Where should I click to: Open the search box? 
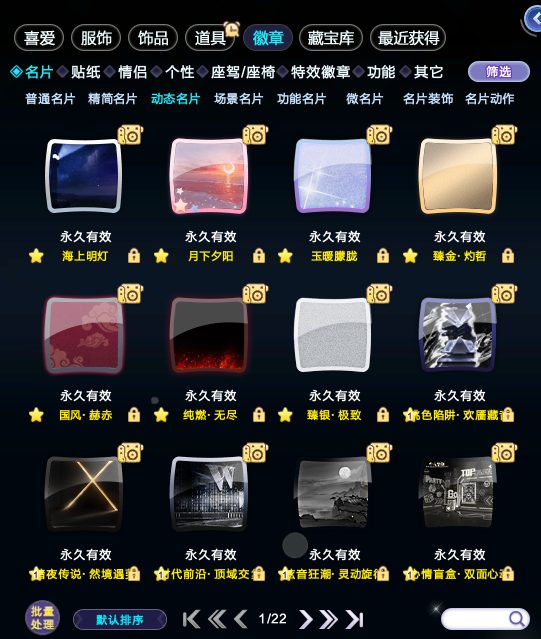(485, 619)
